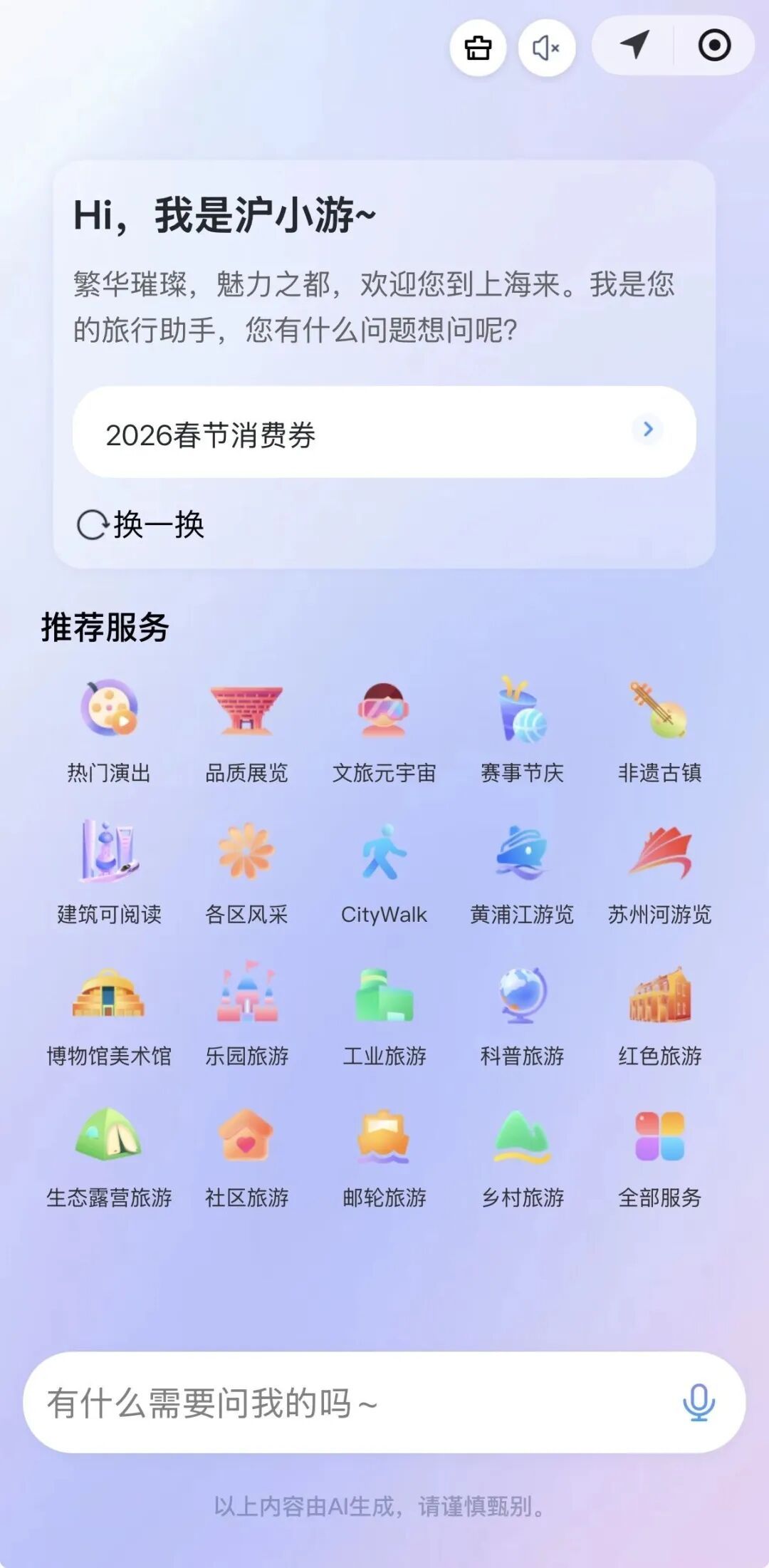
Task: Toggle the mute speaker icon
Action: click(546, 48)
